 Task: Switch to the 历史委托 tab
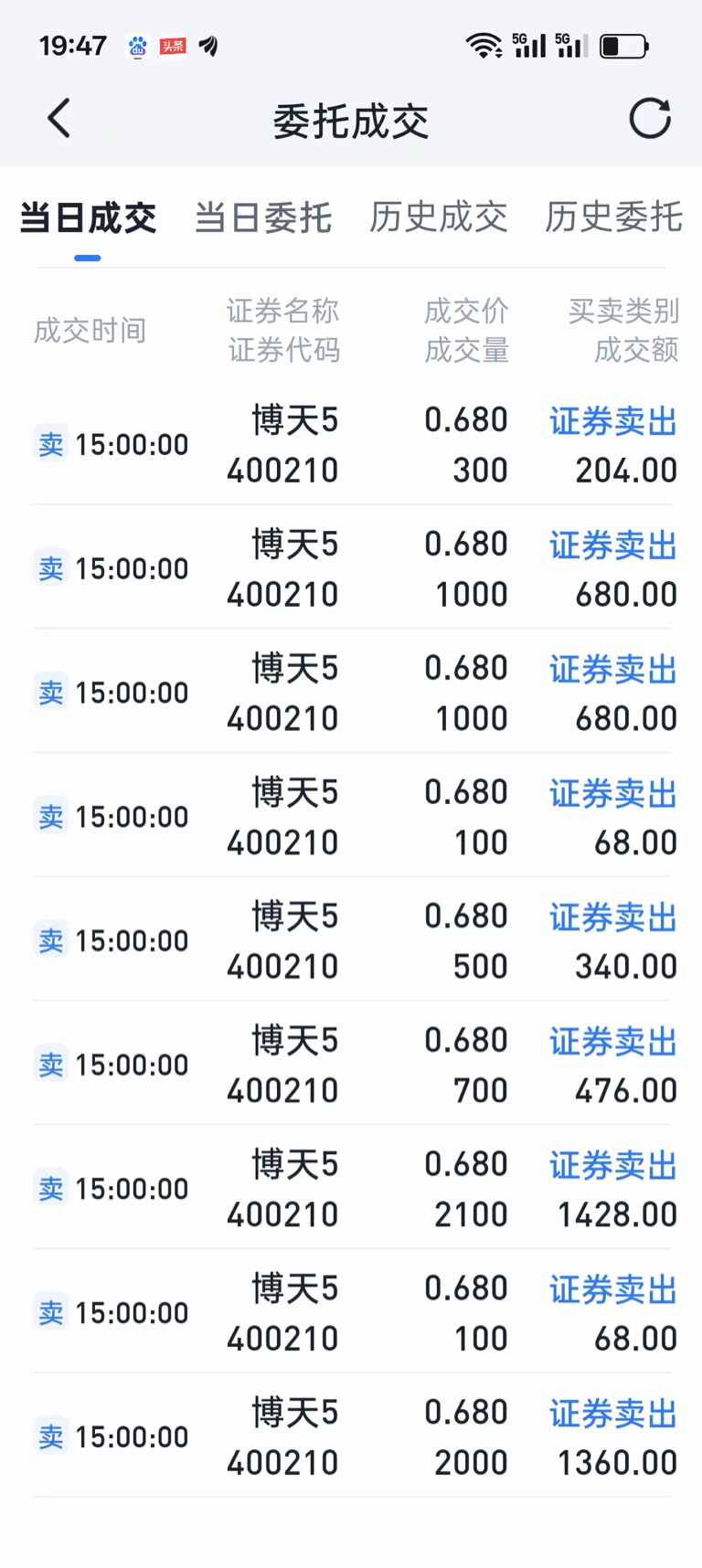(613, 218)
